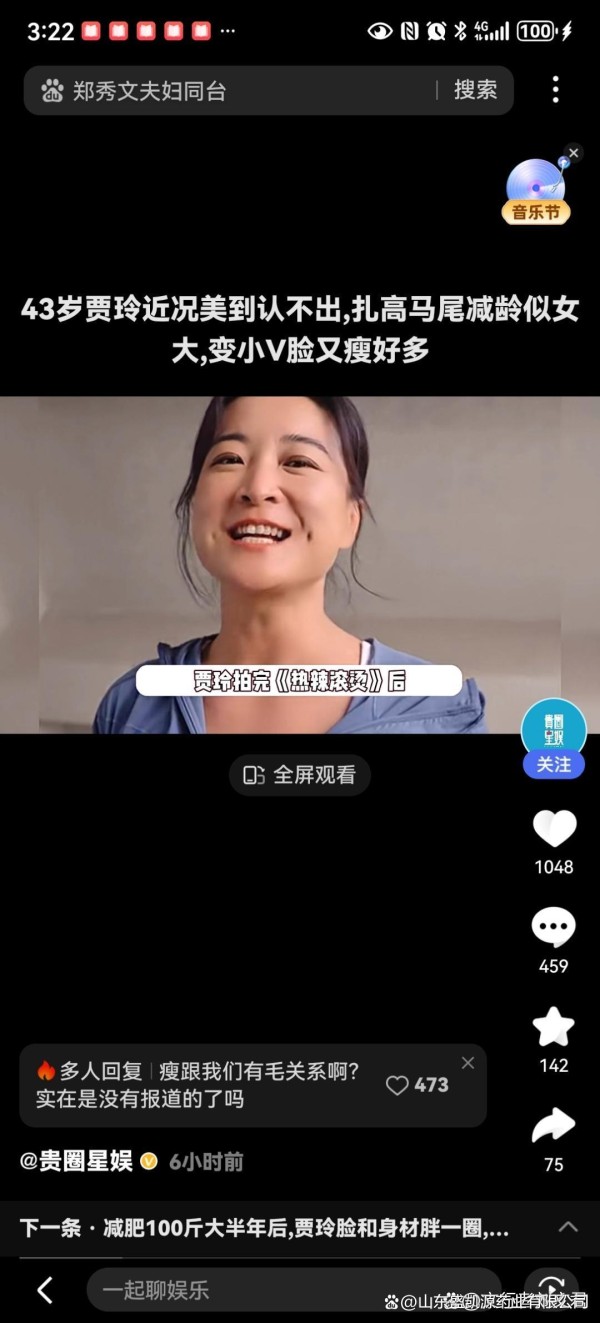
Task: Like the featured comment with 473 likes
Action: (x=417, y=1085)
